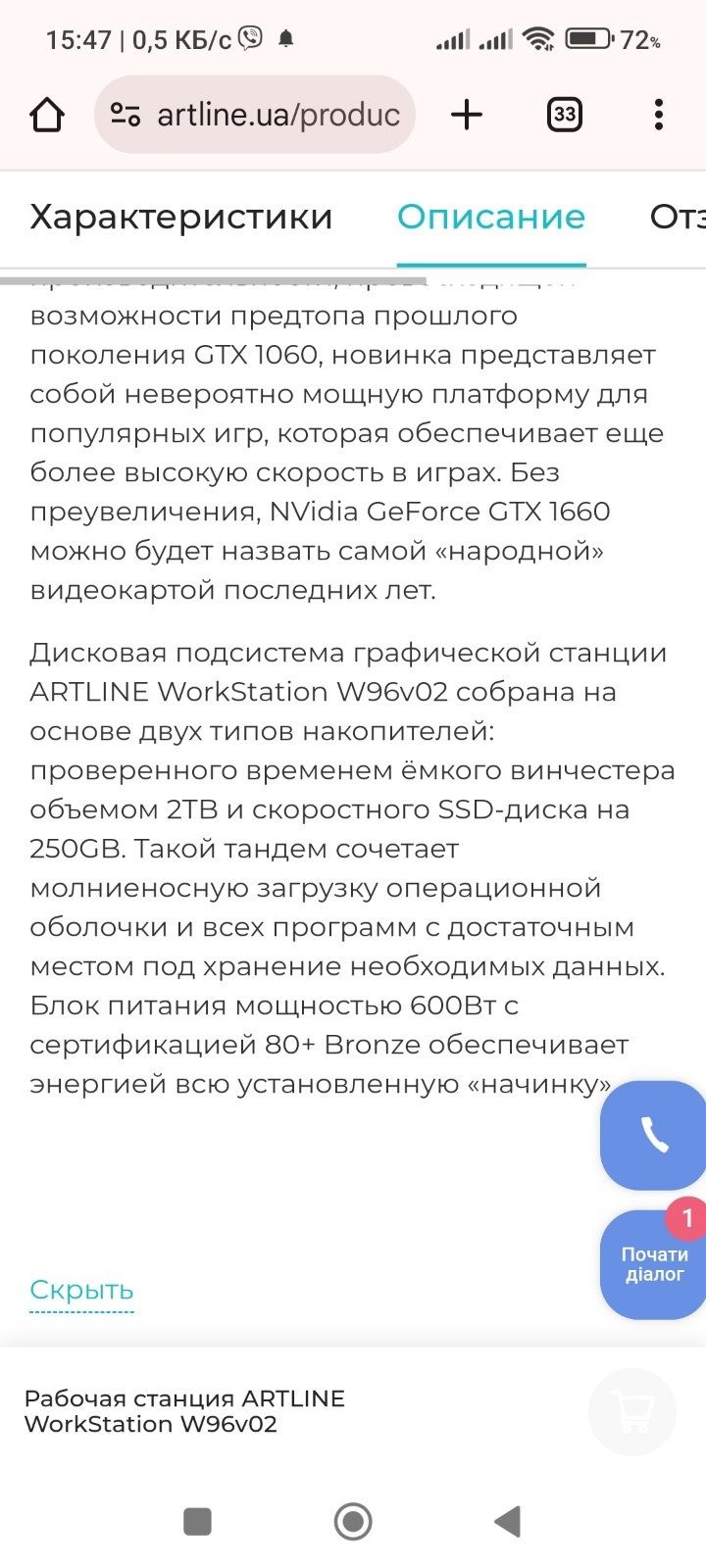This screenshot has height=1568, width=706.
Task: Go to browser home page
Action: tap(47, 116)
